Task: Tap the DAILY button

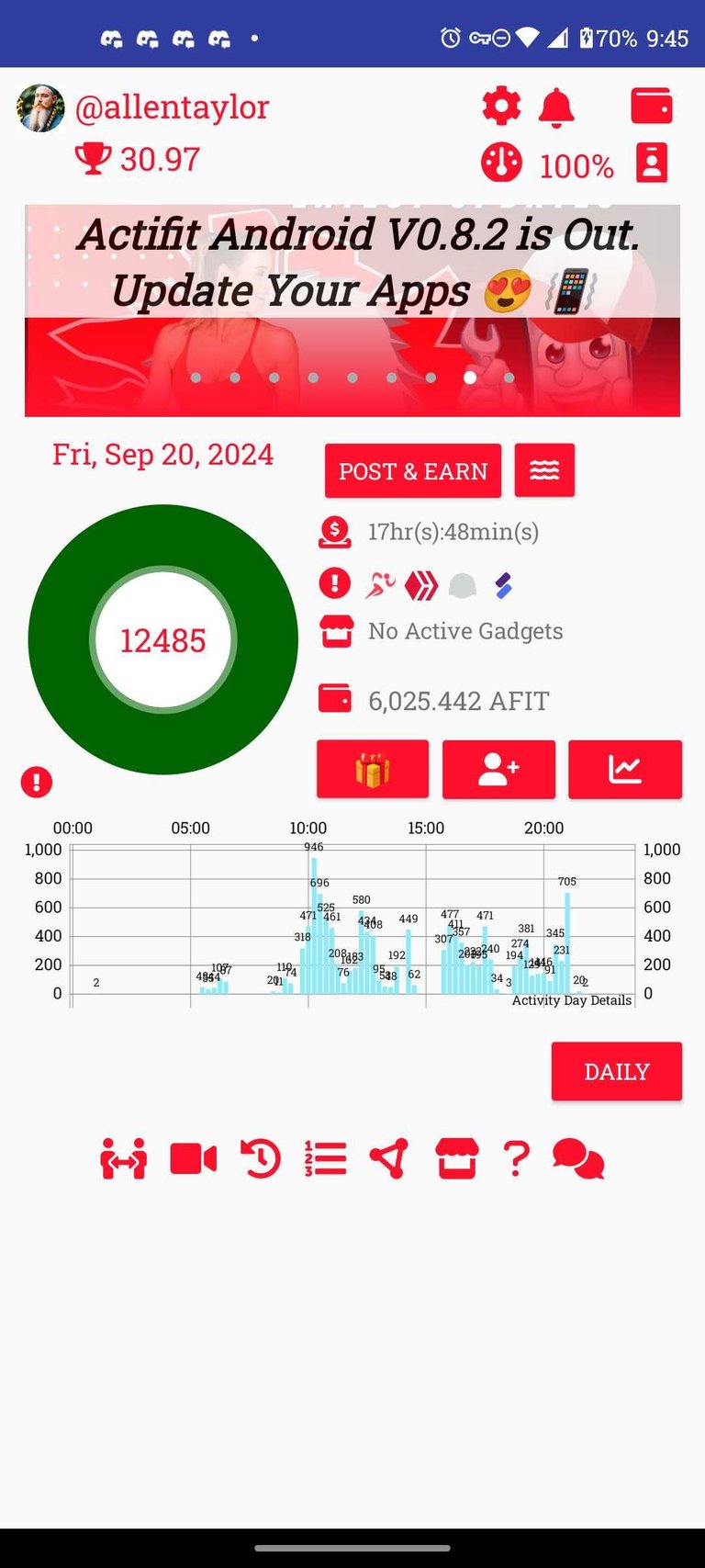Action: click(x=617, y=1071)
